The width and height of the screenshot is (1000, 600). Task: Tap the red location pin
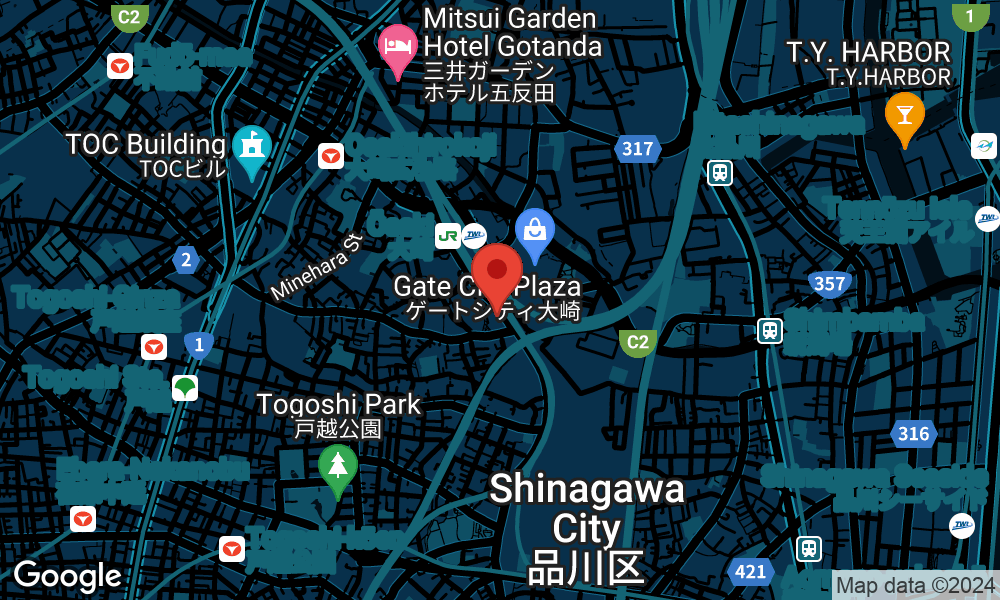click(497, 270)
